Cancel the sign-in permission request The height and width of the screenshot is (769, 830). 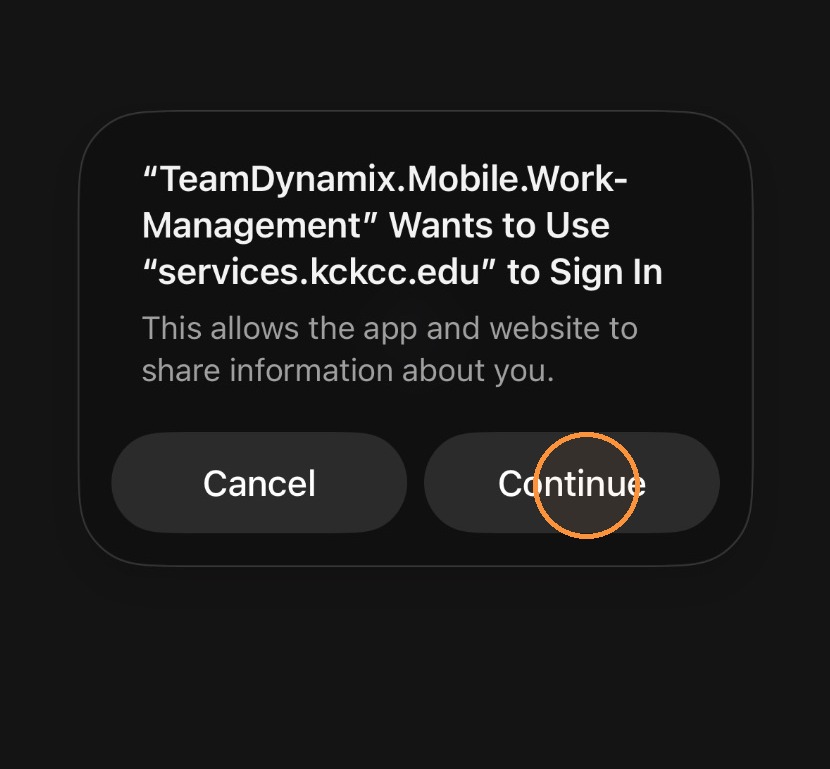click(x=259, y=483)
